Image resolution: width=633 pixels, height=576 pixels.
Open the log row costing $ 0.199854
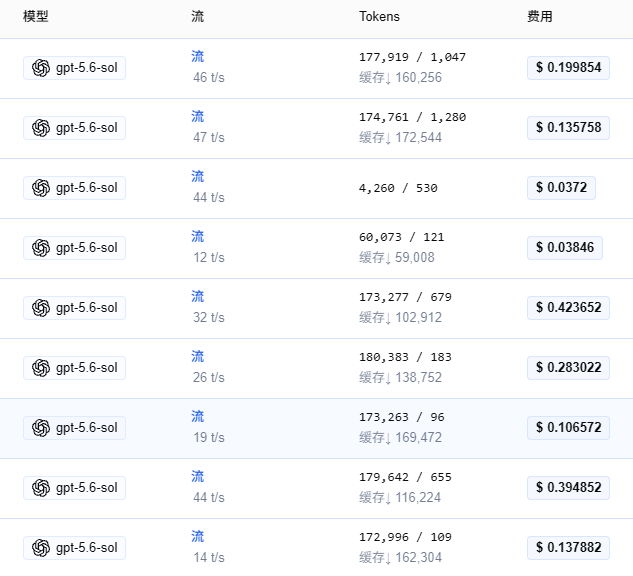click(316, 68)
